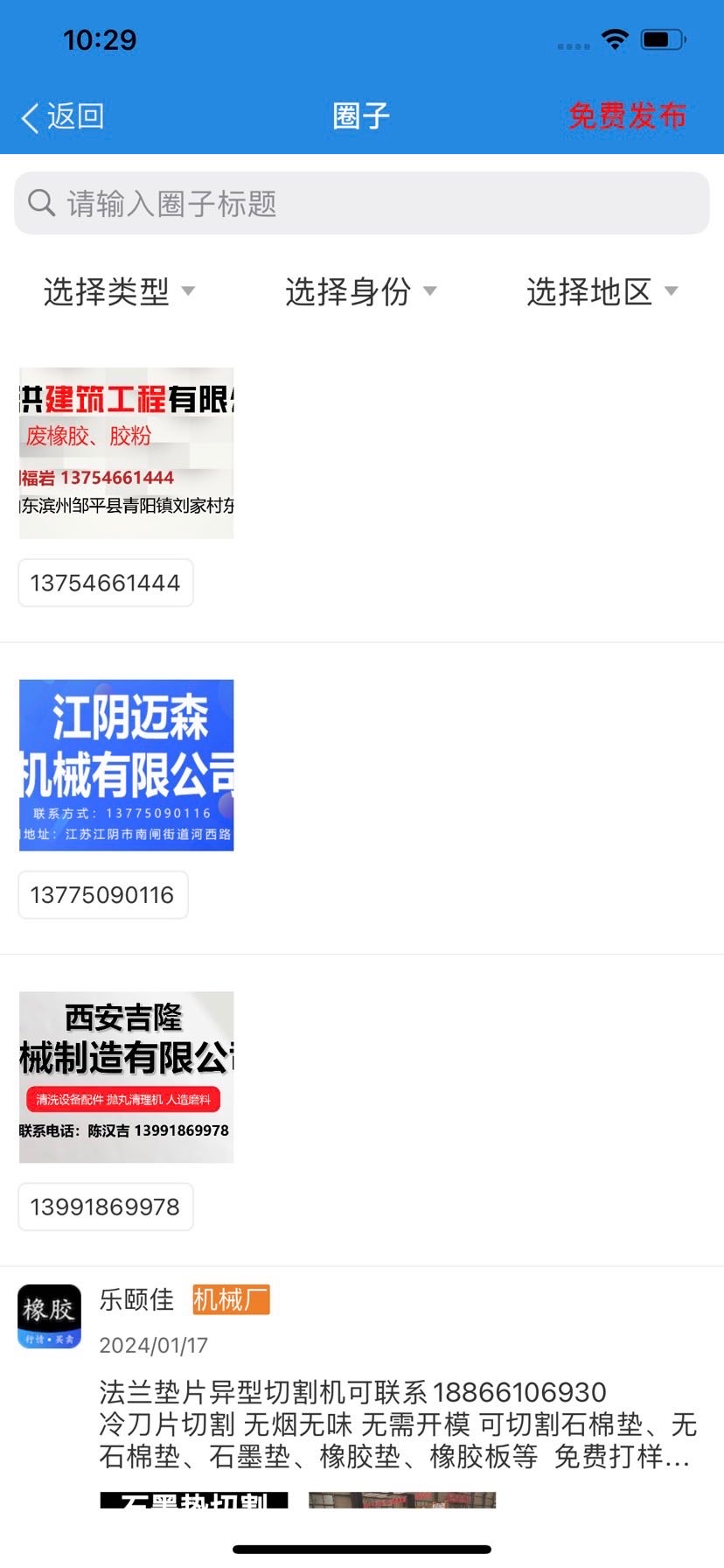Go back with the 返回 button
Image resolution: width=724 pixels, height=1568 pixels.
tap(63, 116)
